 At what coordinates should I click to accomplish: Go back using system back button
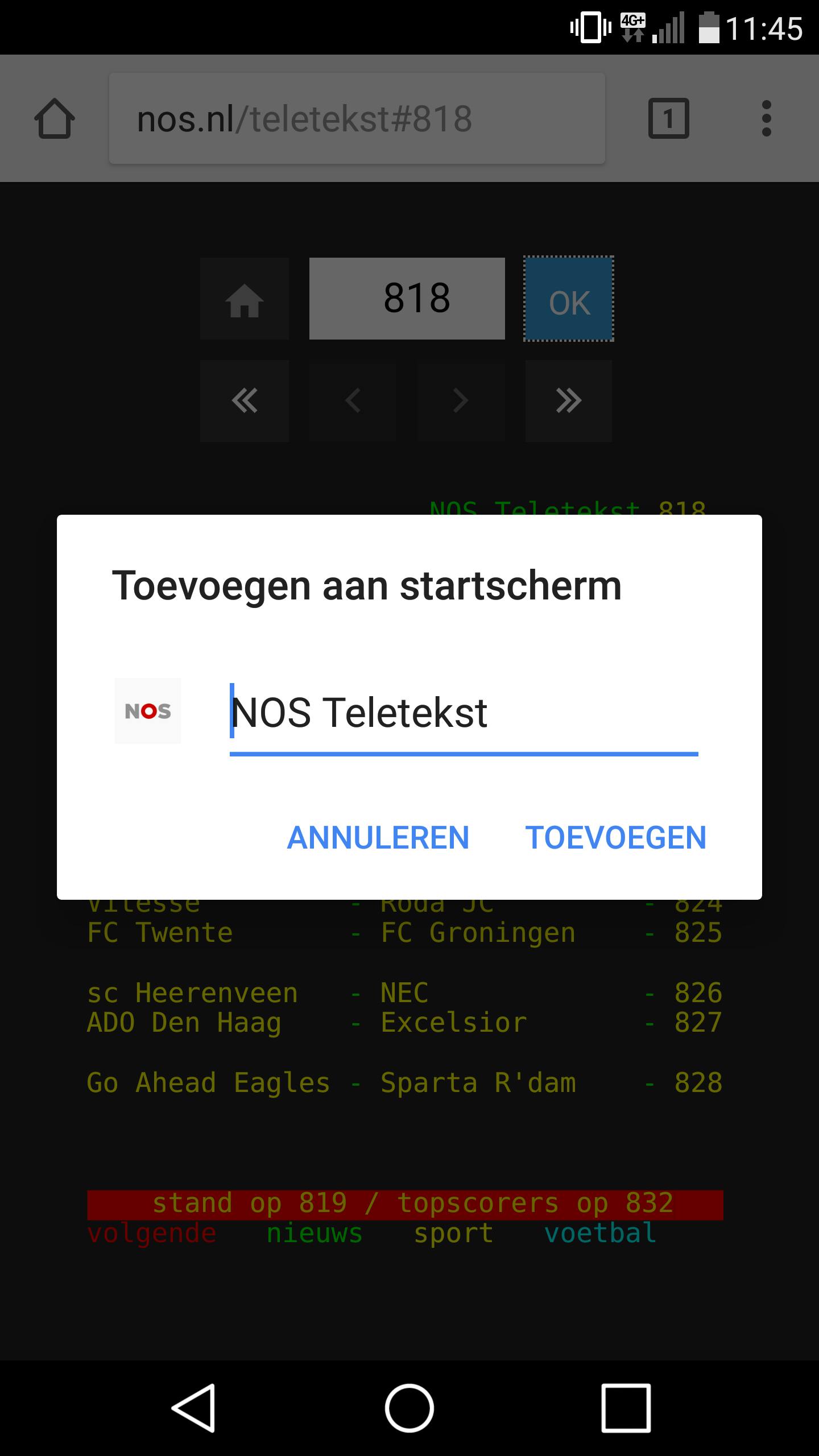pyautogui.click(x=193, y=1408)
